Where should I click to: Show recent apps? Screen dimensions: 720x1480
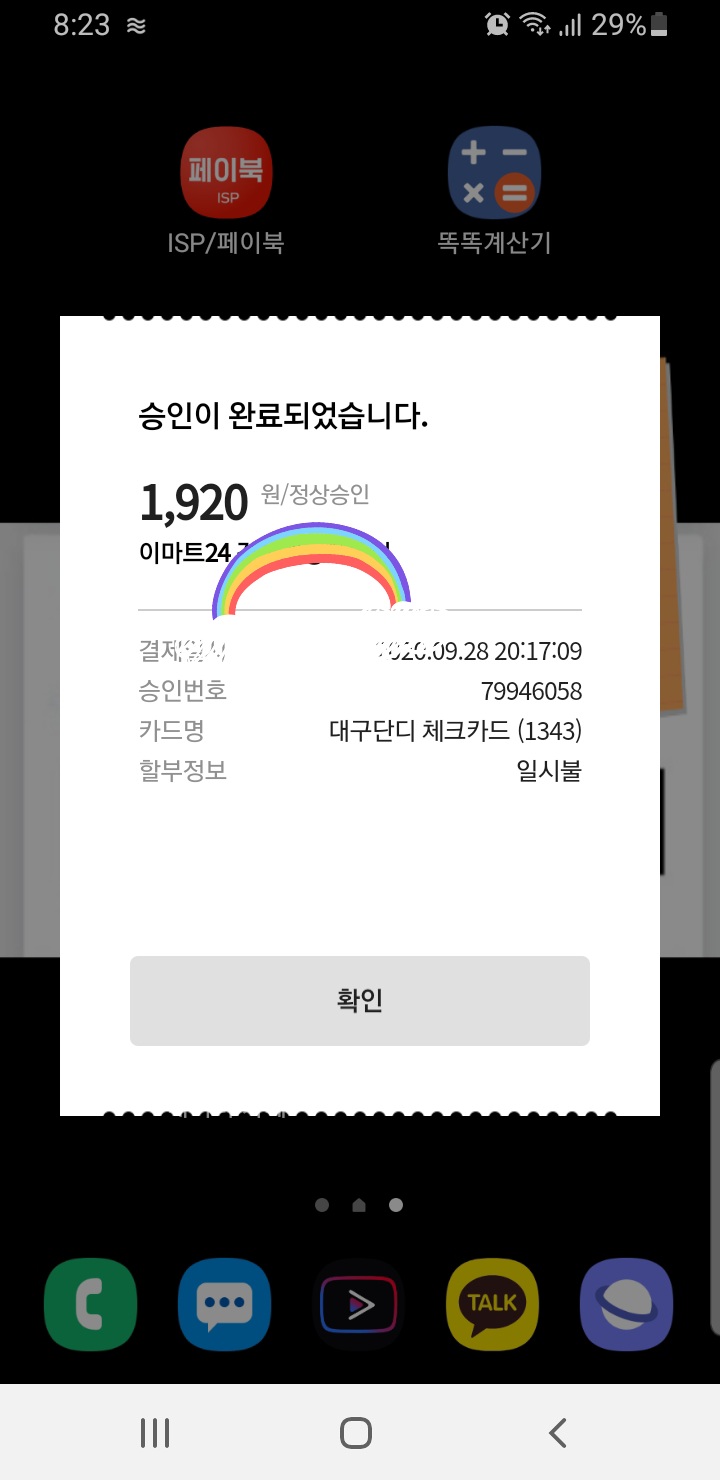tap(155, 1433)
